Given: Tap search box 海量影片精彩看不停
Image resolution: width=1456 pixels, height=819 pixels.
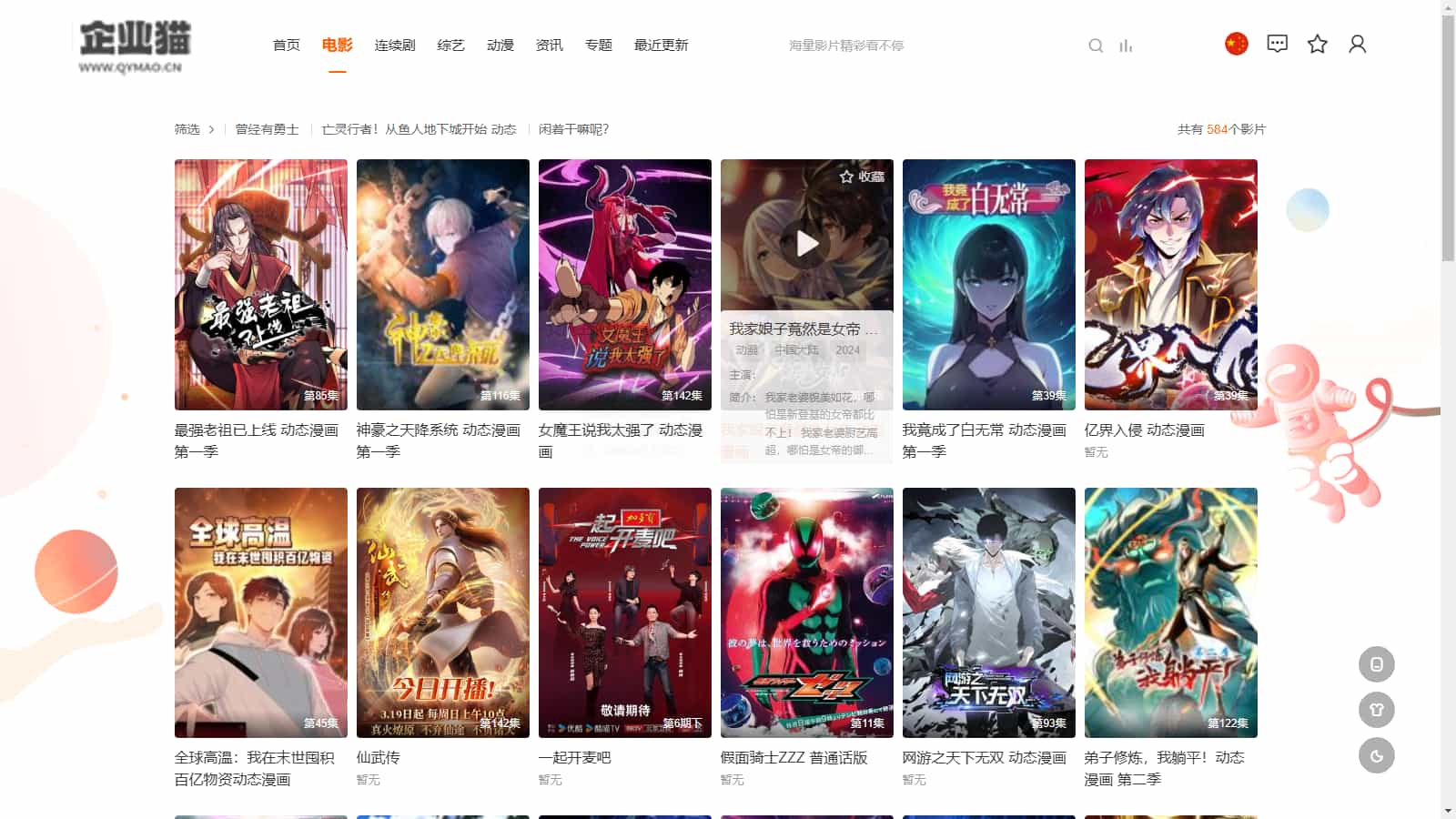Looking at the screenshot, I should tap(928, 45).
